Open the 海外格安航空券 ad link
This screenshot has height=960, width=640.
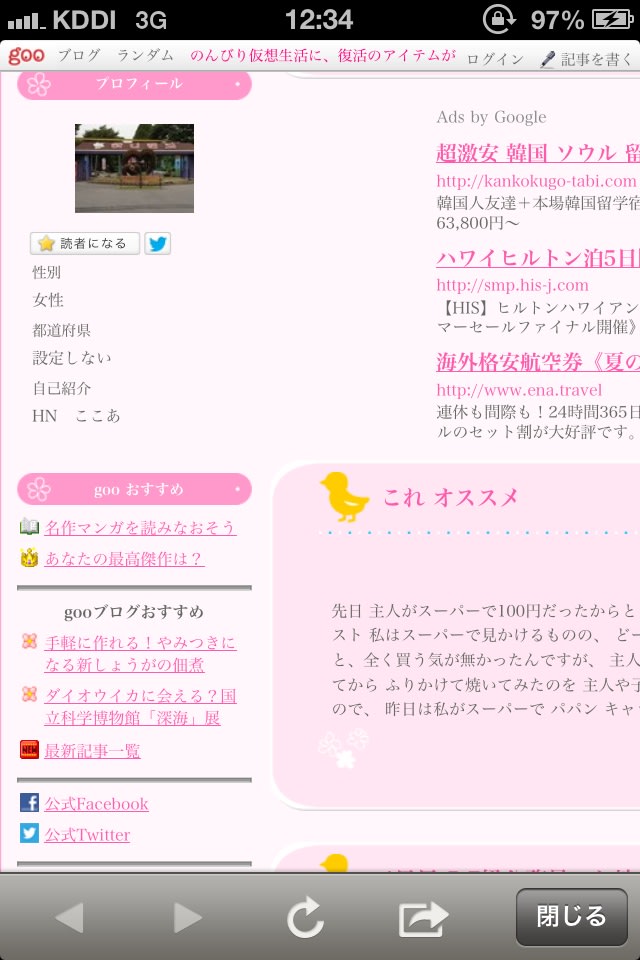(537, 362)
